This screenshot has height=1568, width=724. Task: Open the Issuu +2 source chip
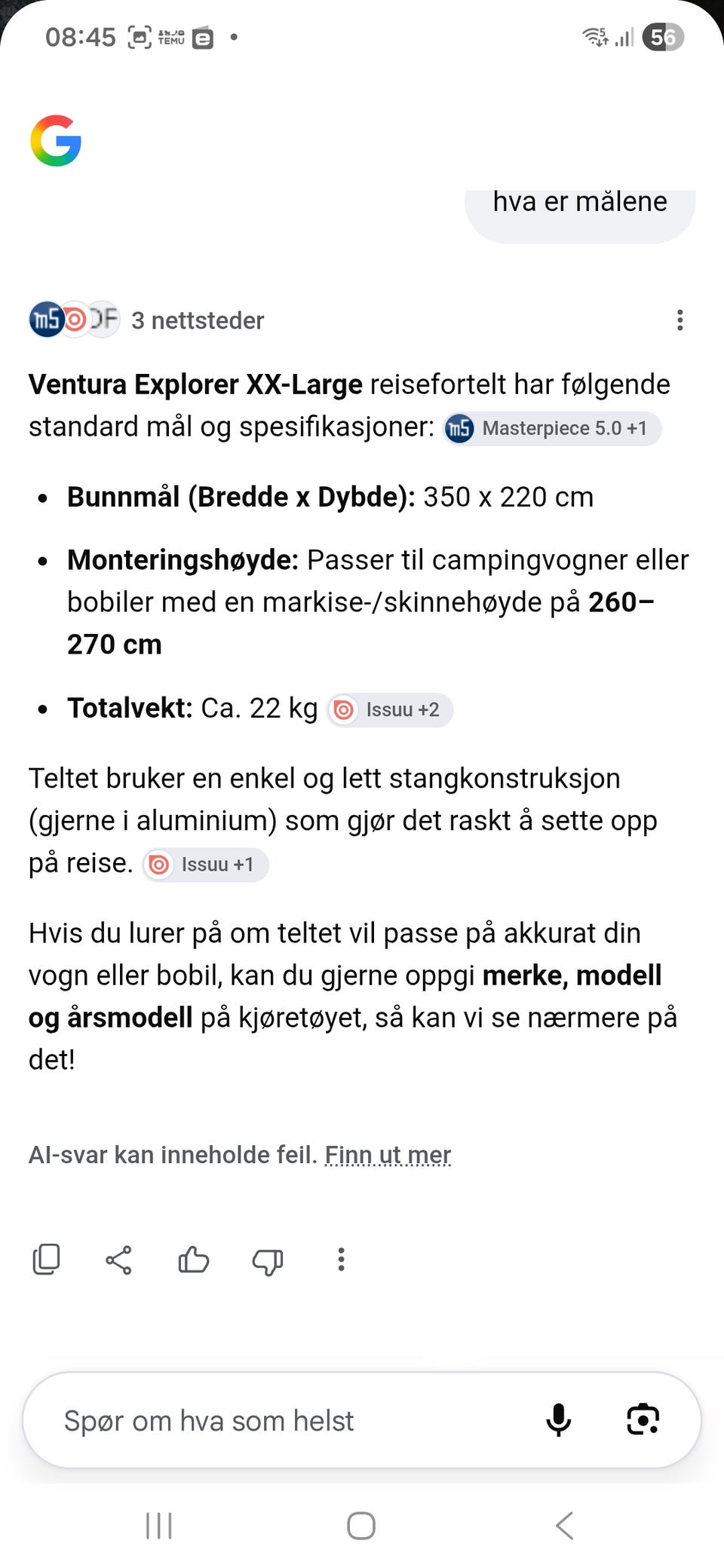[390, 709]
